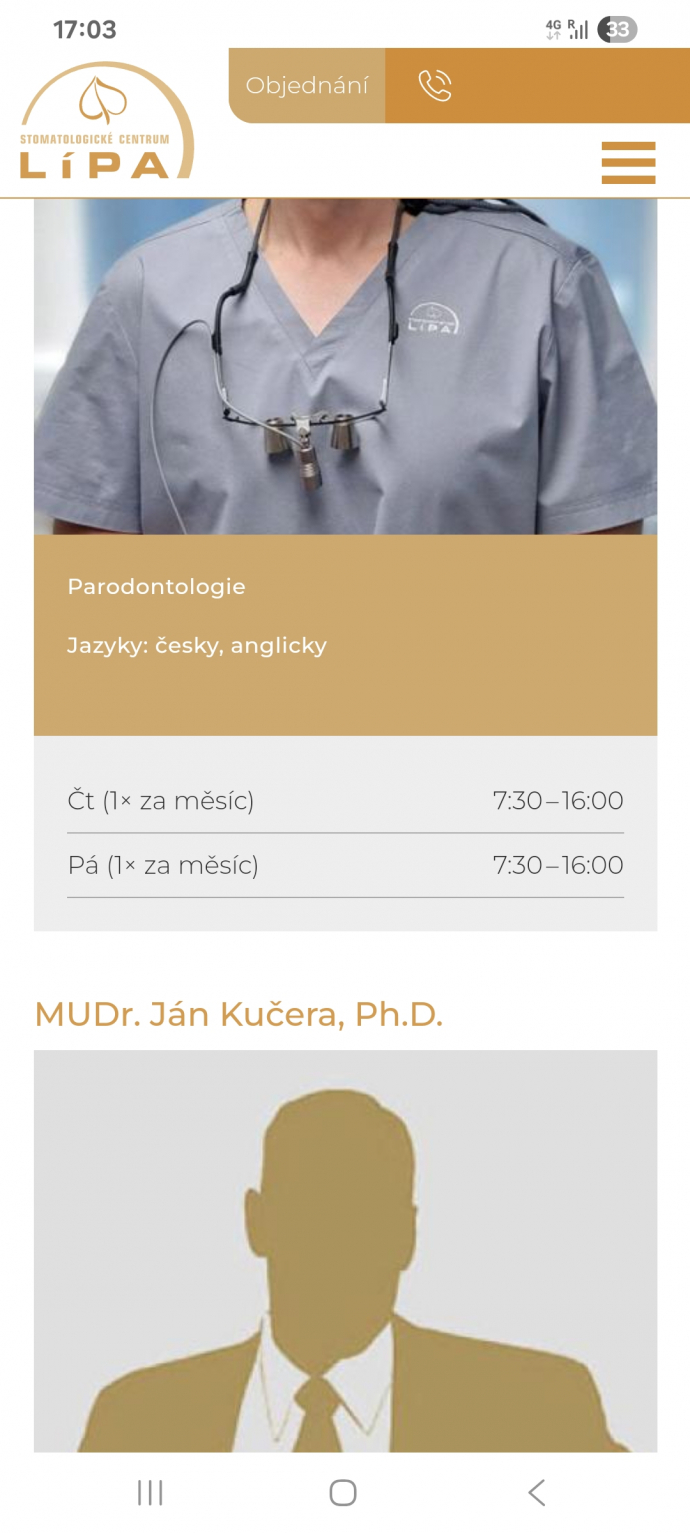Go to homepage via Lípa logo

coord(106,122)
